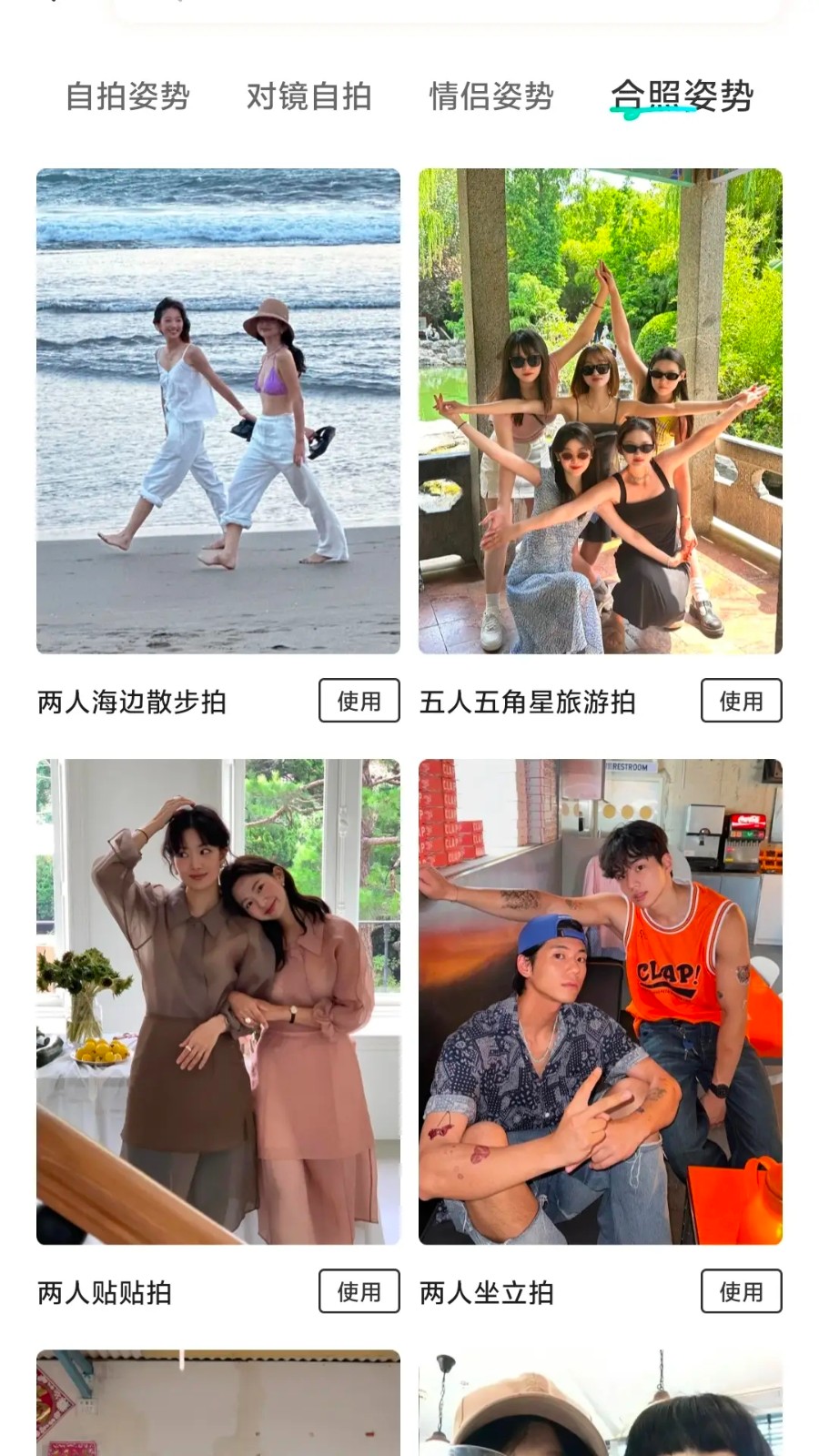This screenshot has width=819, height=1456.
Task: Click 使用 for 两人贴贴拍 pose
Action: coord(359,1290)
